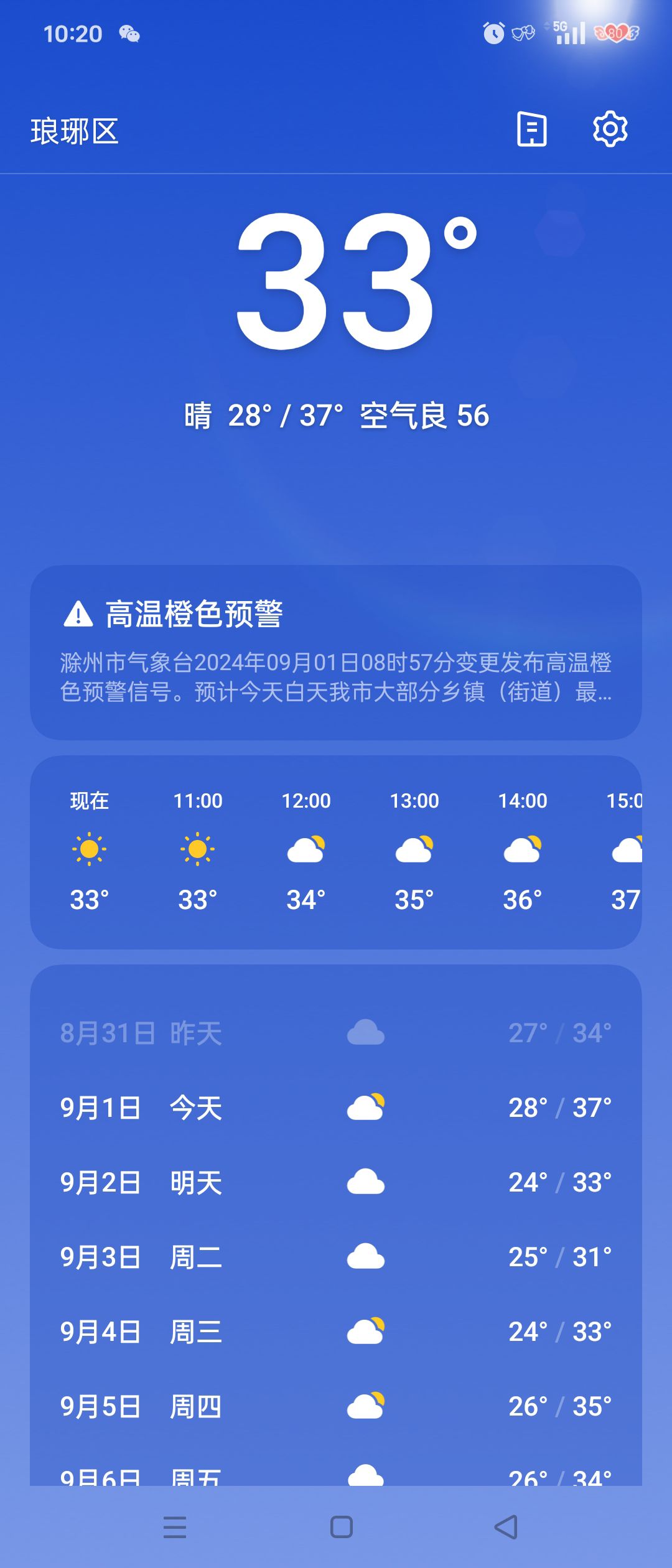Open the city management list icon
The height and width of the screenshot is (1568, 672).
532,129
